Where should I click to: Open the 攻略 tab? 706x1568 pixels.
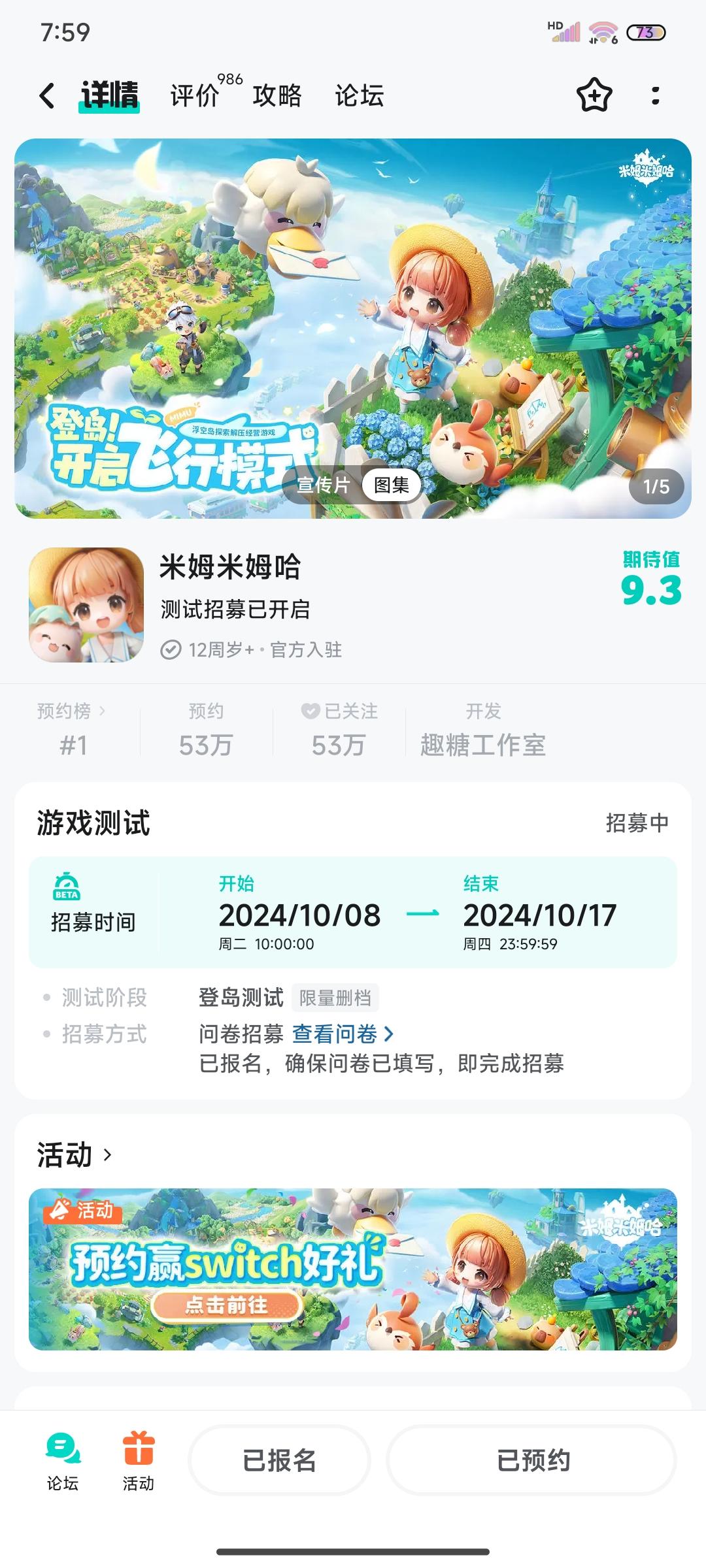tap(276, 95)
